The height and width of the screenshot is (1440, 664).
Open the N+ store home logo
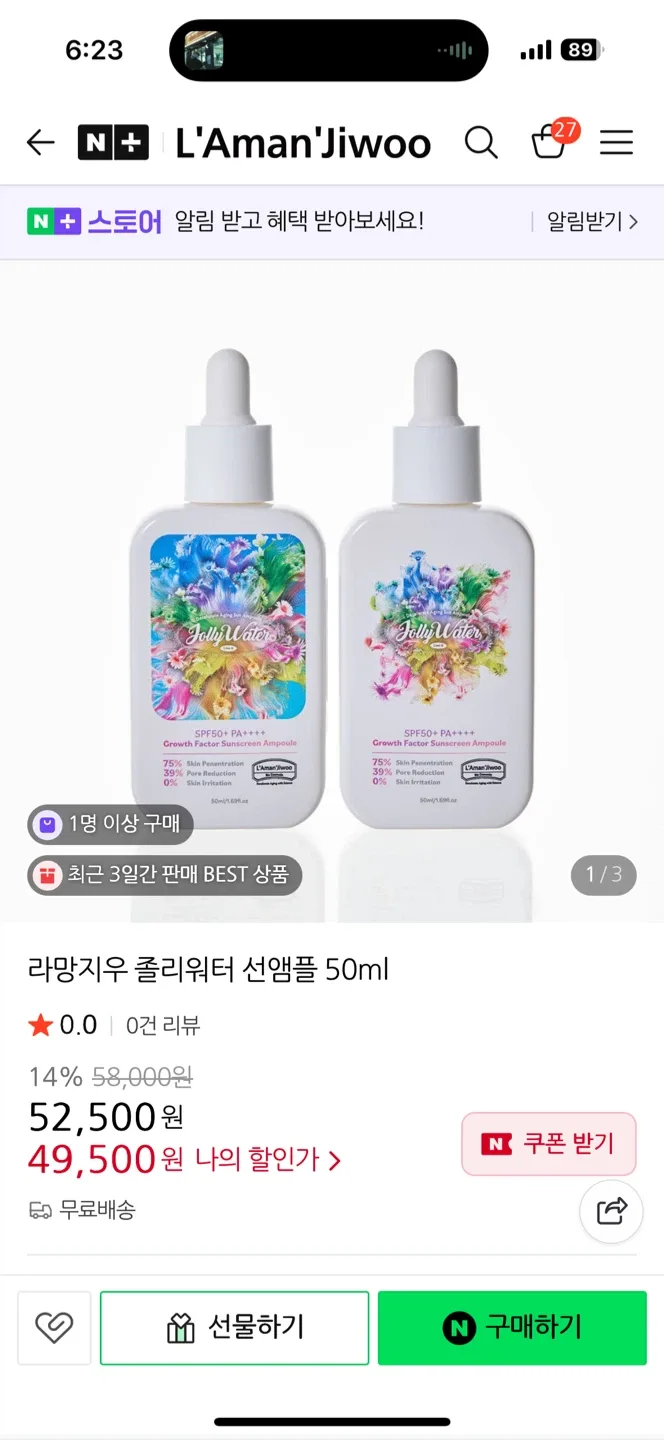click(113, 143)
